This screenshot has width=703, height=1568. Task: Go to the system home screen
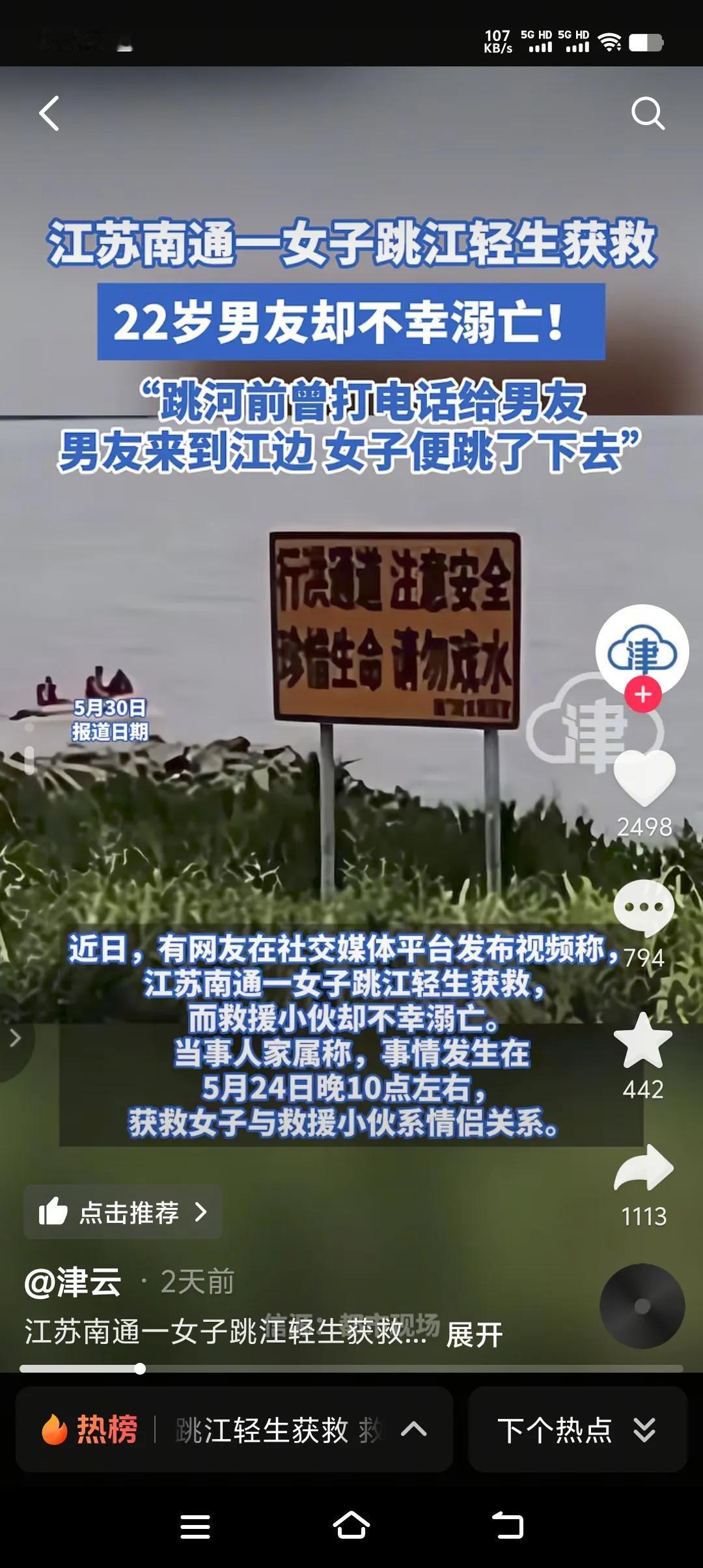(x=351, y=1526)
